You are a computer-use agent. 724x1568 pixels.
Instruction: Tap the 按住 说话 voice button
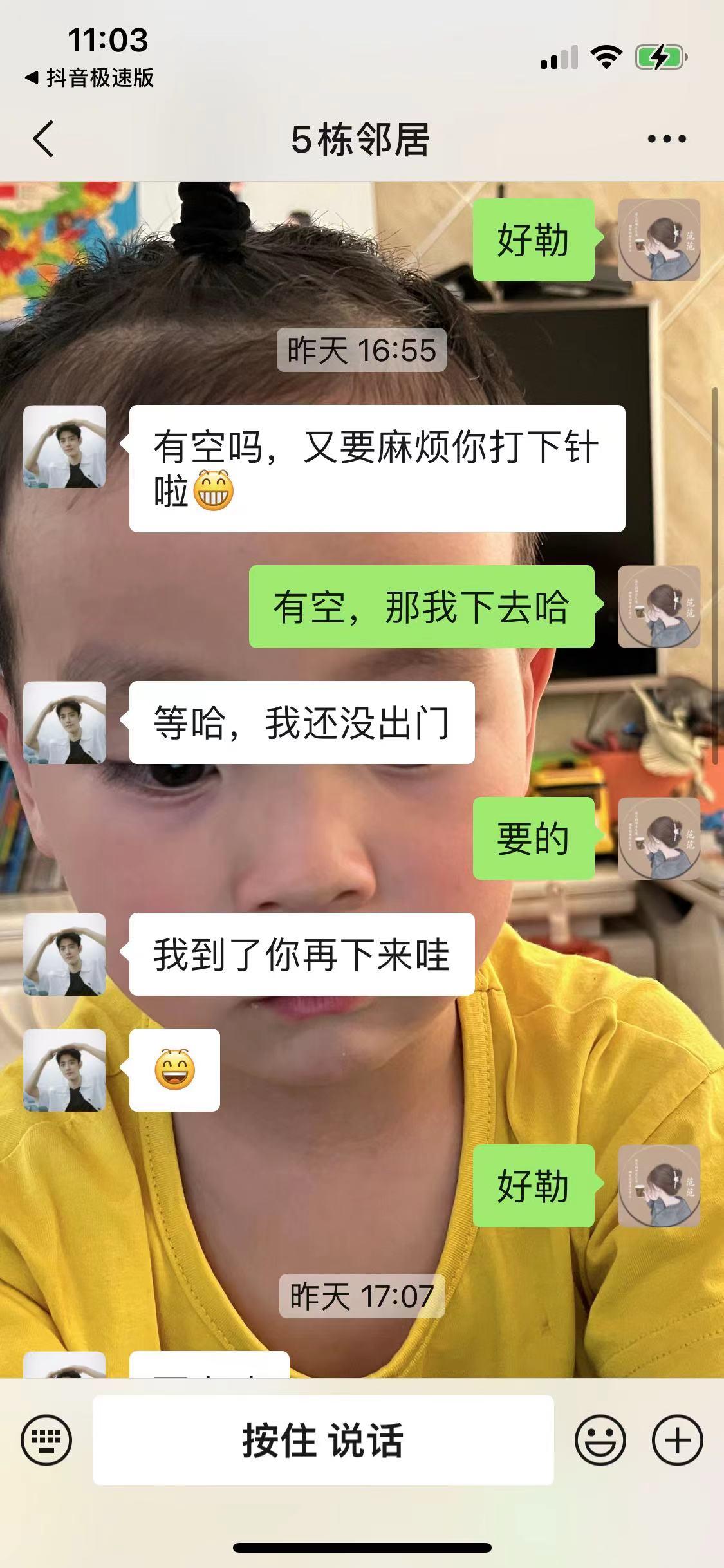pos(323,1440)
